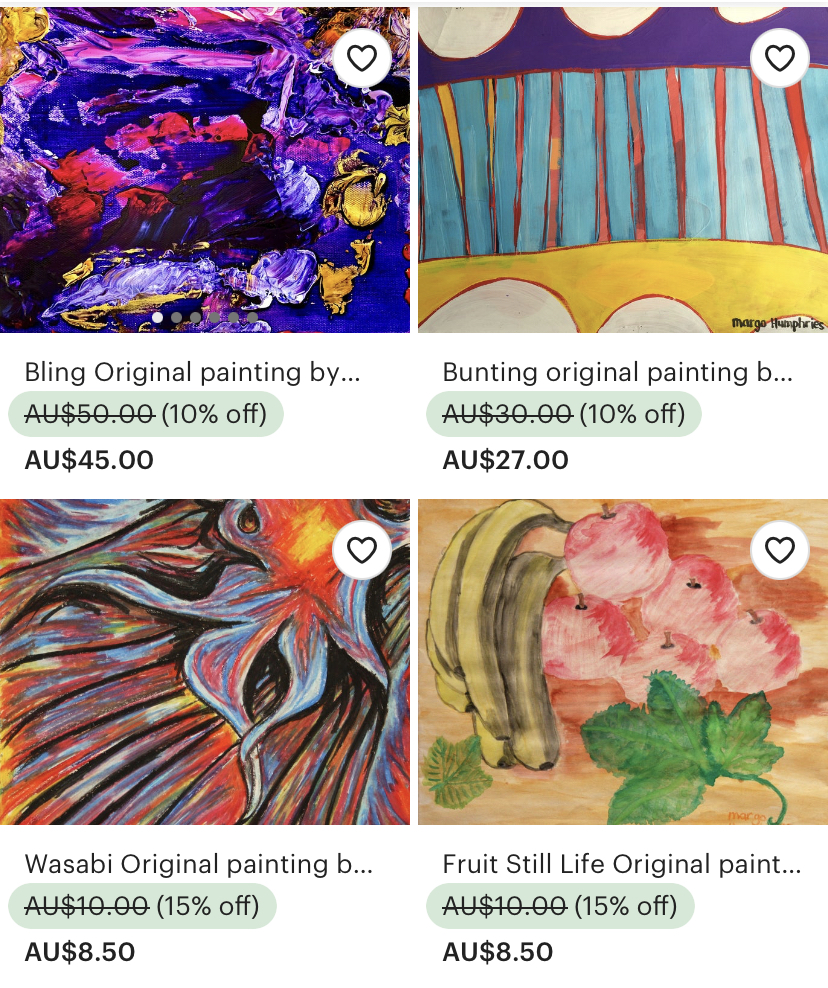
Task: Favorite the Wasabi Original painting
Action: pos(361,550)
